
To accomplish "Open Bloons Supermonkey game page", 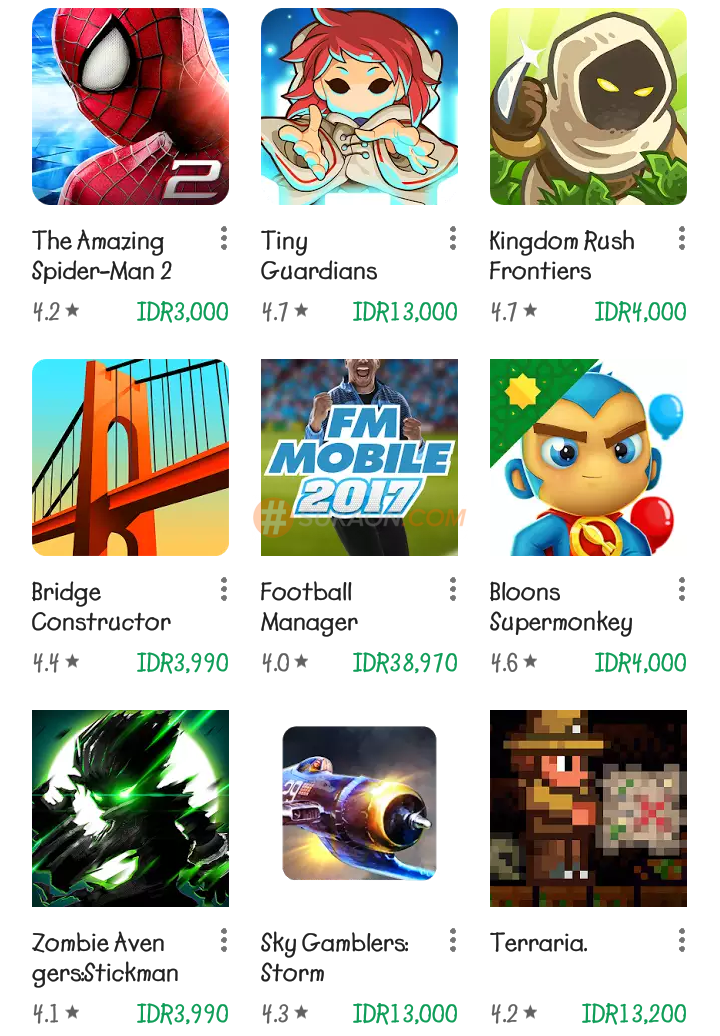I will pyautogui.click(x=588, y=458).
